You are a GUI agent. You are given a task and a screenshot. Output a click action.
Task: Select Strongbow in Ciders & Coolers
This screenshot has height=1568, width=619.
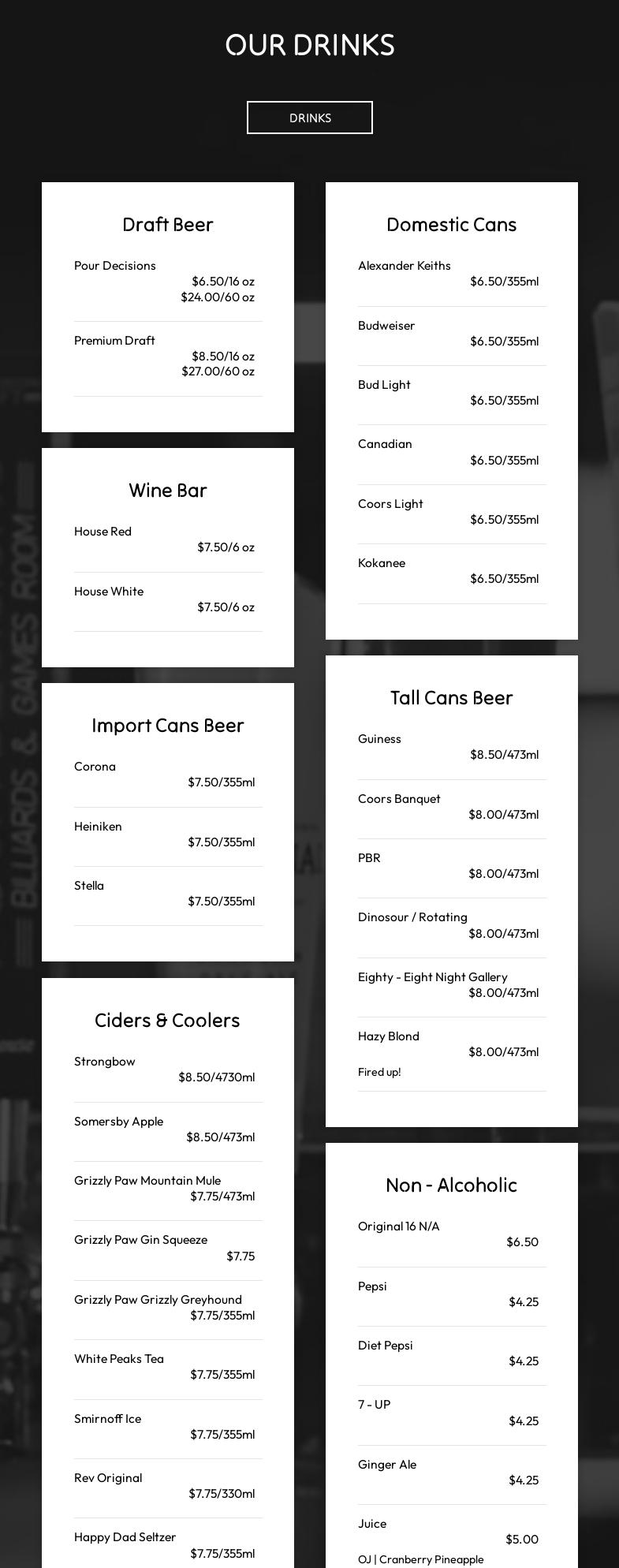click(x=105, y=1061)
